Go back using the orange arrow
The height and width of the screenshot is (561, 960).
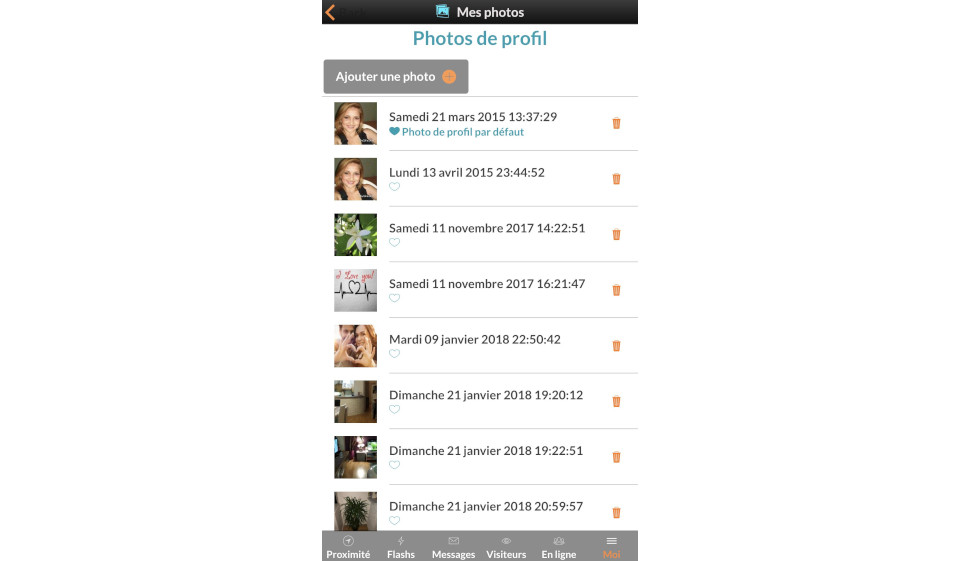click(x=331, y=12)
